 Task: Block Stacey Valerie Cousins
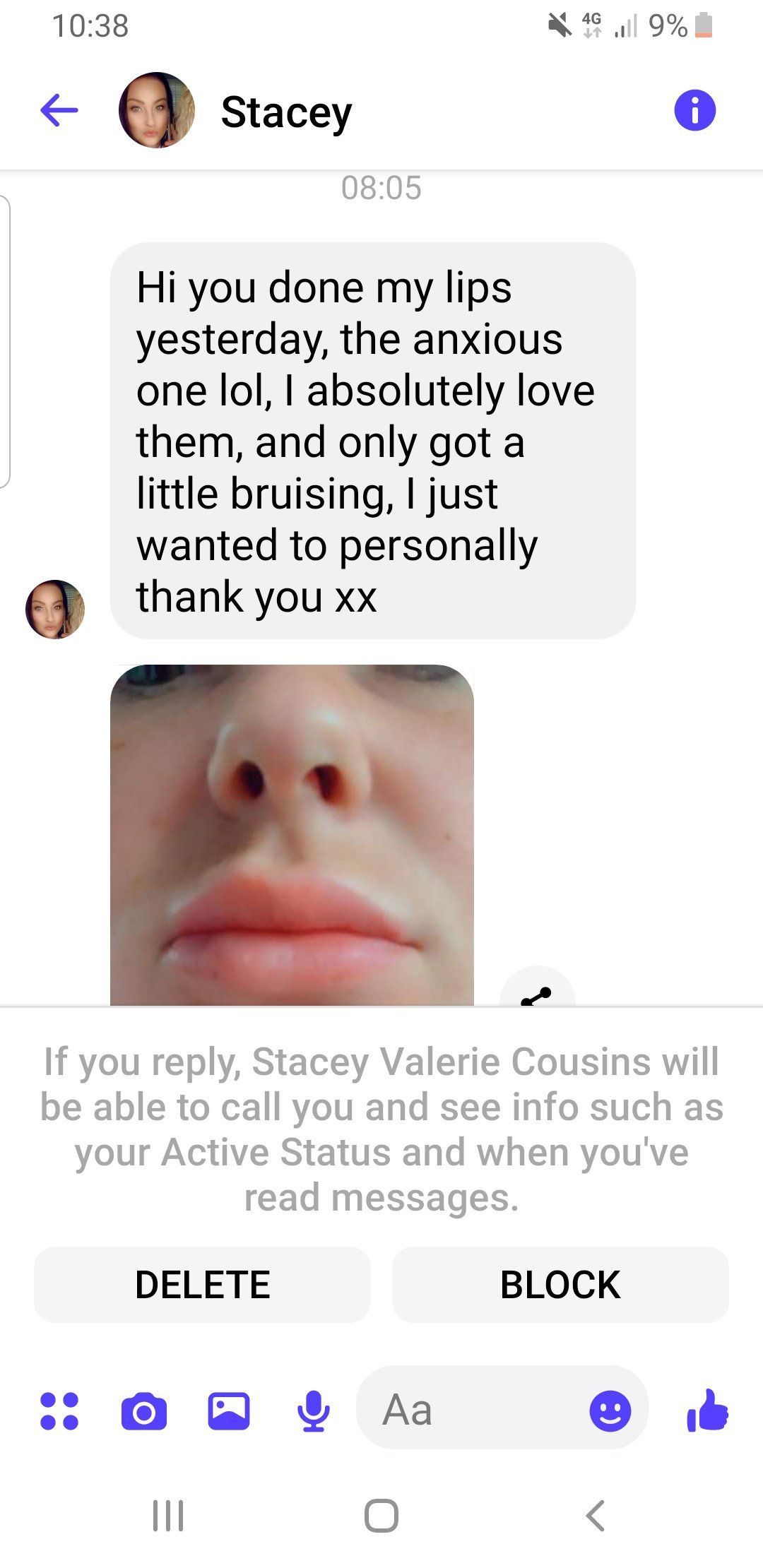(560, 1285)
